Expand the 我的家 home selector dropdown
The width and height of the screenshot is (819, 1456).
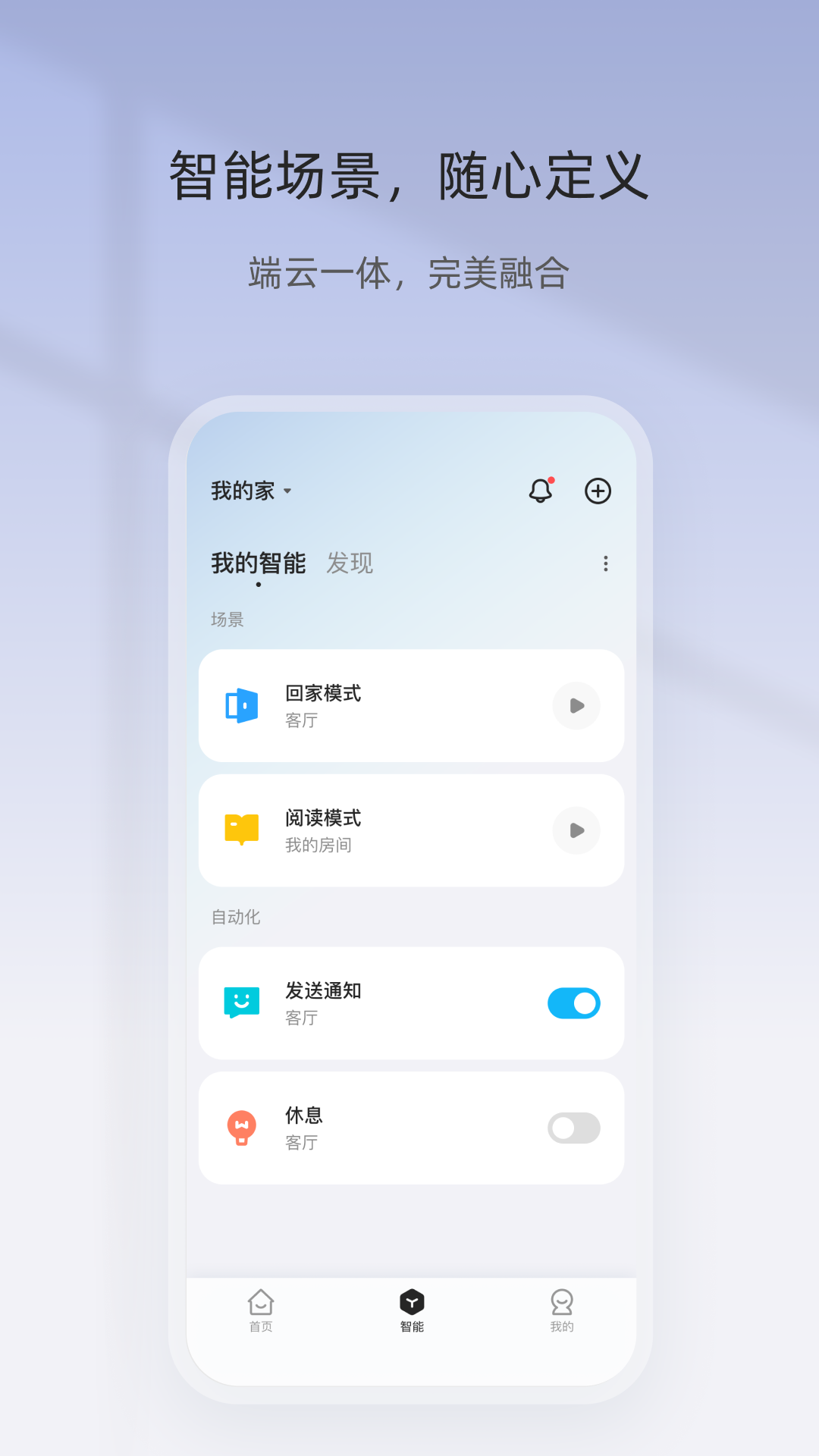[x=250, y=491]
